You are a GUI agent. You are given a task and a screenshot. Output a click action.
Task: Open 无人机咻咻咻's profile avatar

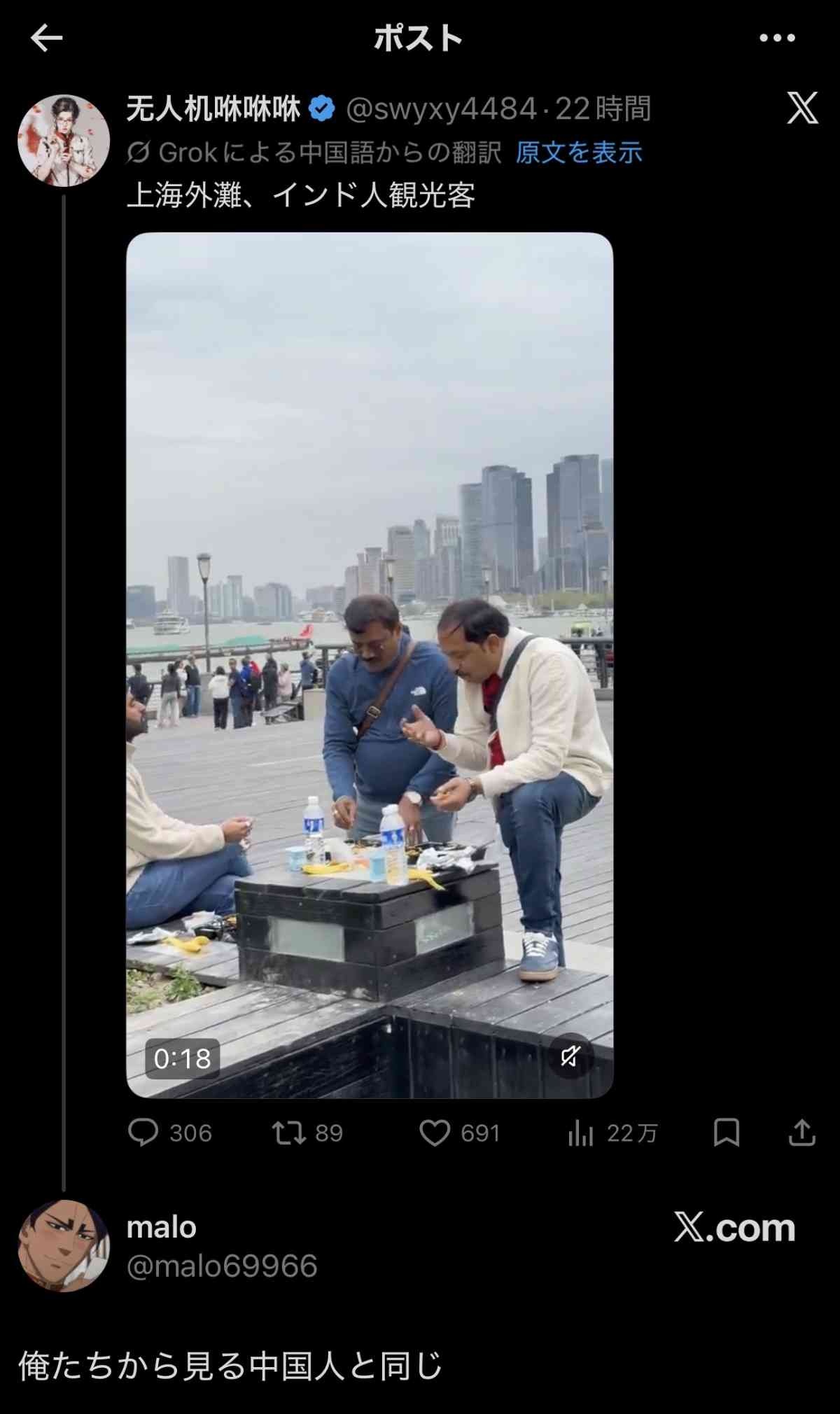tap(64, 141)
